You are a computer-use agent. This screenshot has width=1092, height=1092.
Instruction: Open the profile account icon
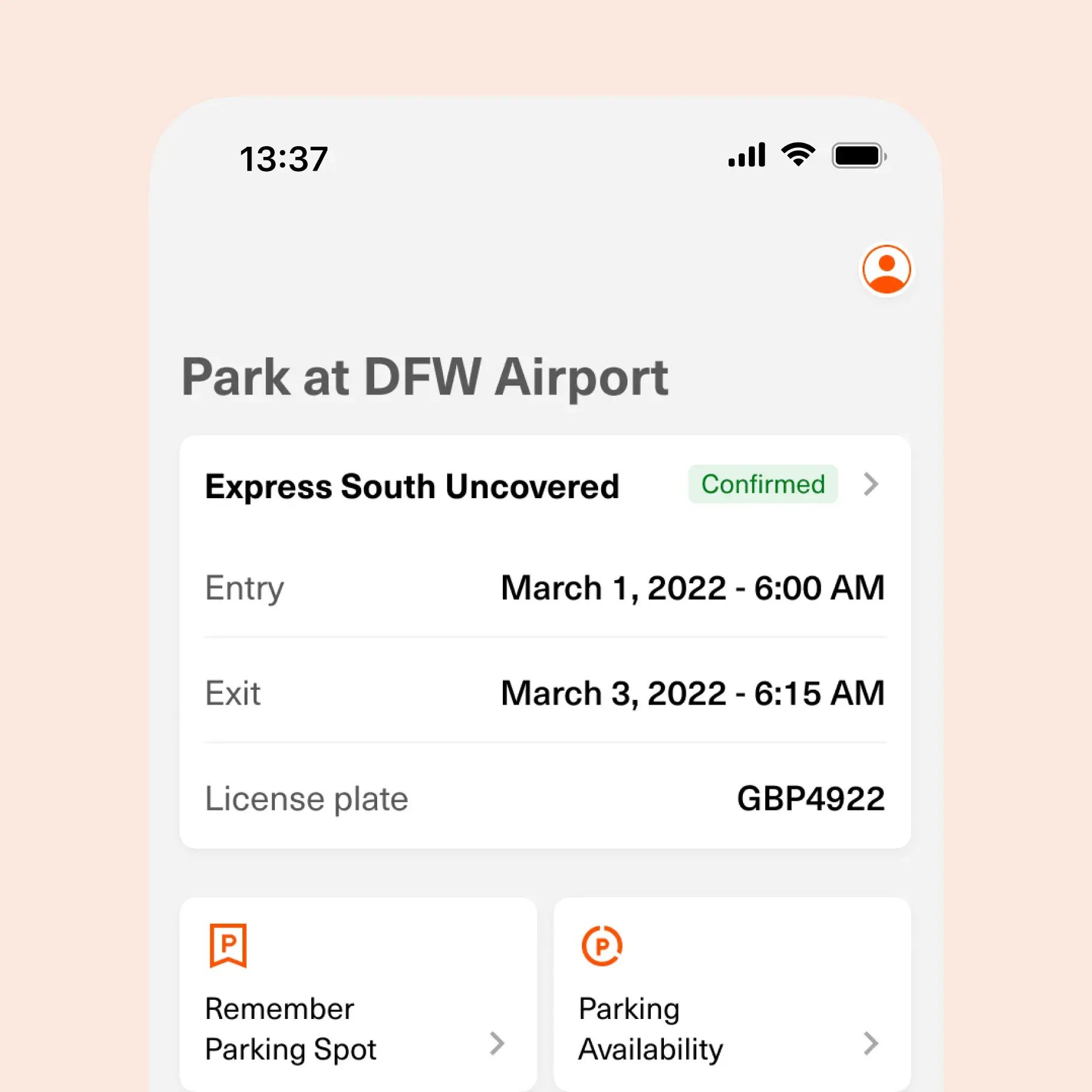click(x=886, y=269)
